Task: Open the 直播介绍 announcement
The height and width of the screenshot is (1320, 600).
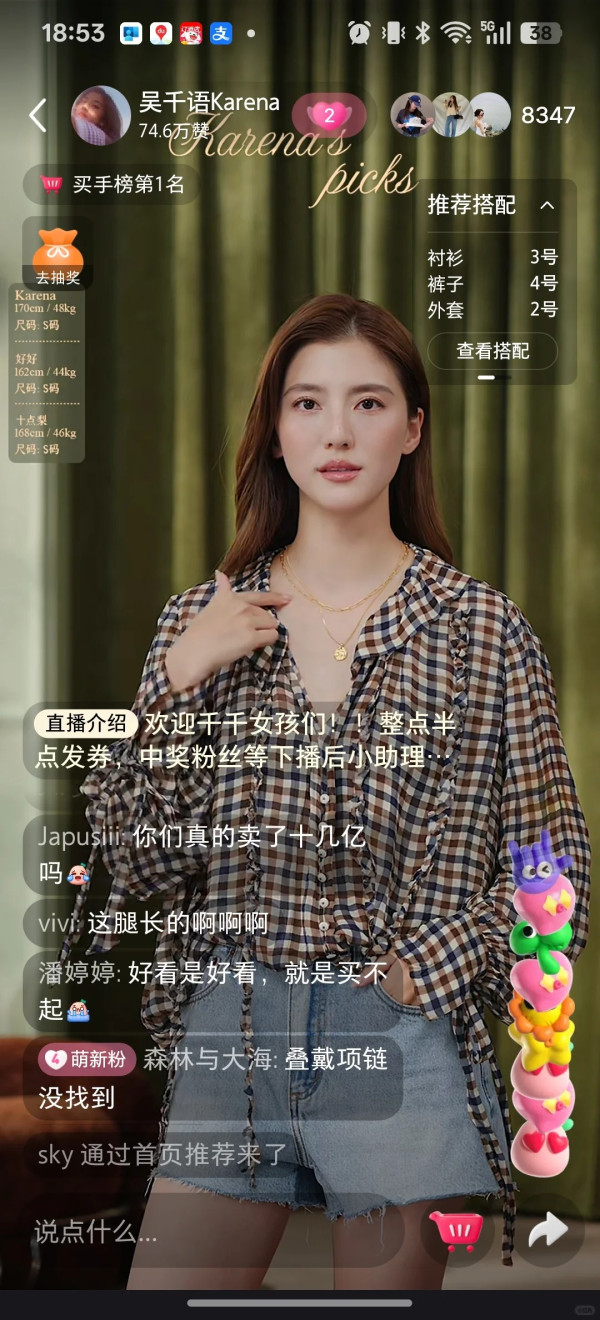Action: coord(86,723)
